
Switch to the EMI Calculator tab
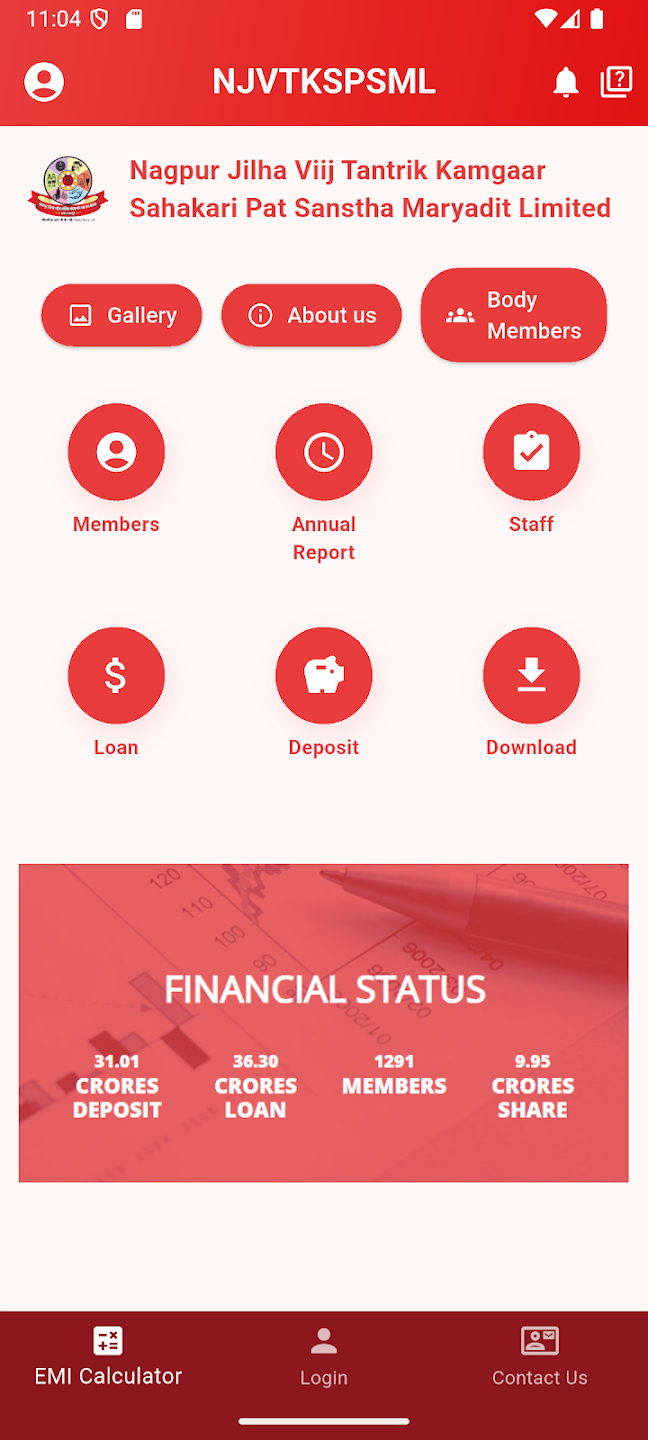[108, 1356]
